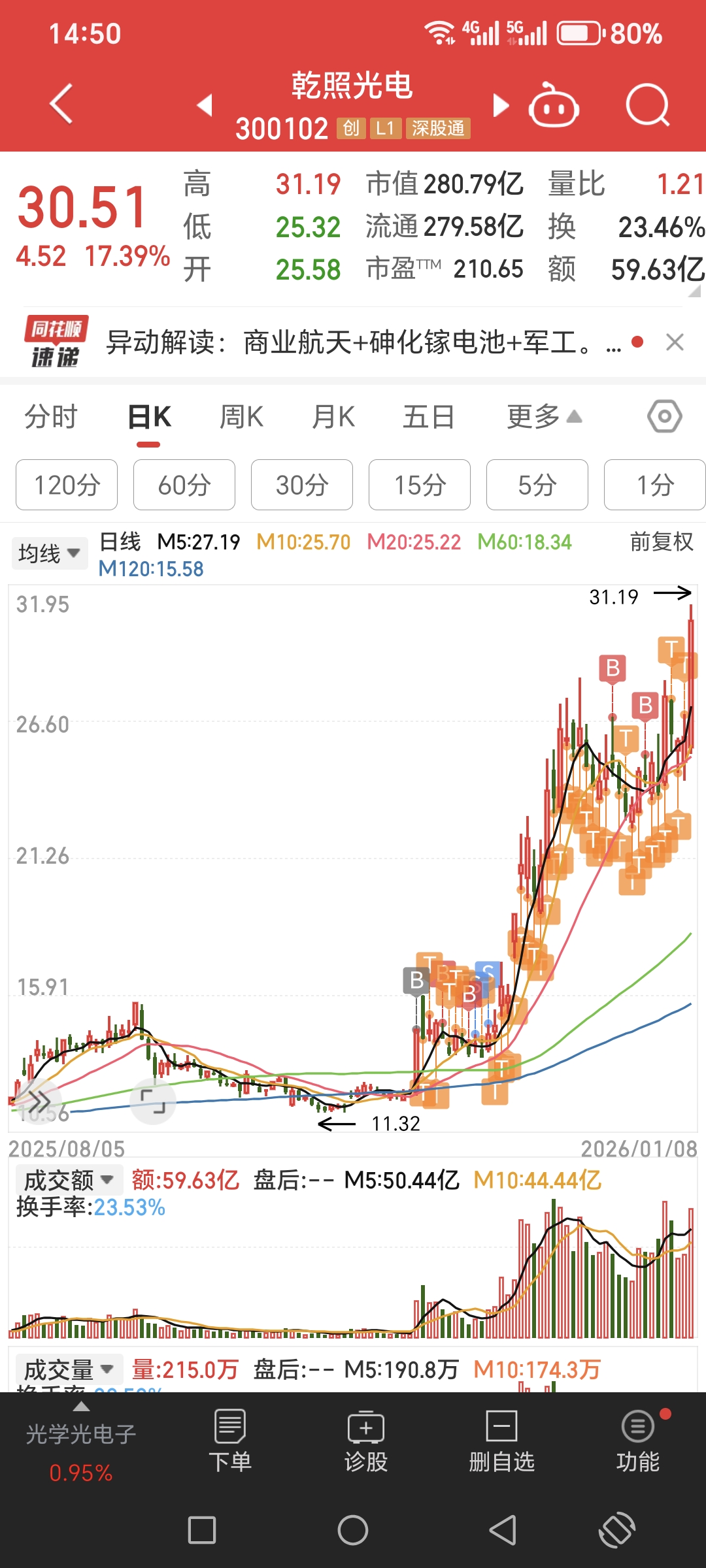Switch to the 分时 chart tab

pos(51,417)
